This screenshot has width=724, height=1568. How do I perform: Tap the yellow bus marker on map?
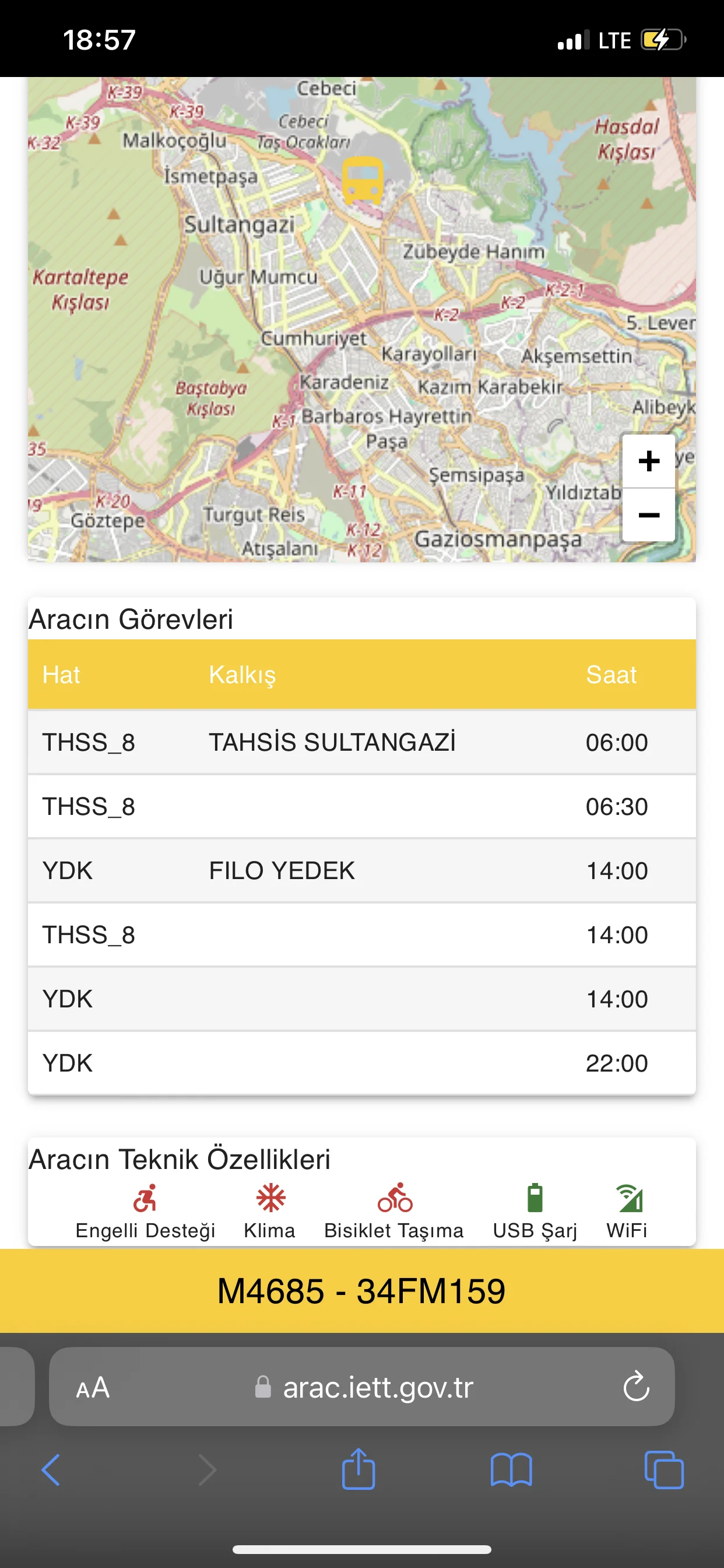pyautogui.click(x=363, y=180)
